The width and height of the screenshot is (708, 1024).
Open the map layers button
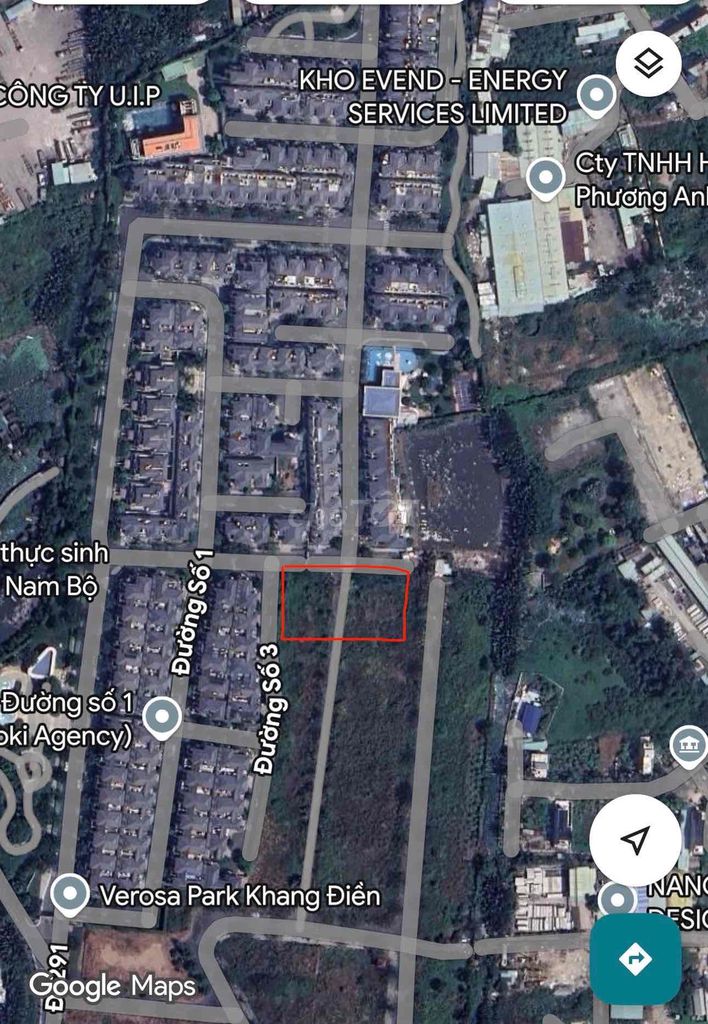tap(649, 64)
